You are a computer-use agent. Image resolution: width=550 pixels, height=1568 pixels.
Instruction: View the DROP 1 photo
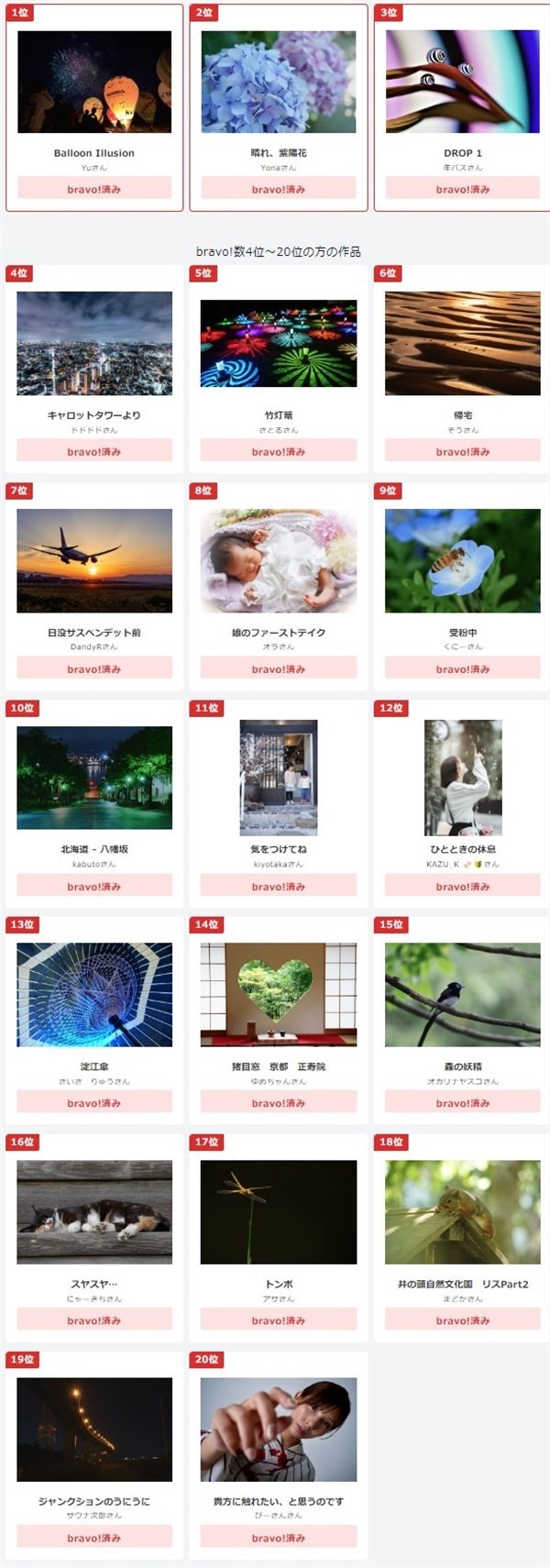tap(462, 82)
